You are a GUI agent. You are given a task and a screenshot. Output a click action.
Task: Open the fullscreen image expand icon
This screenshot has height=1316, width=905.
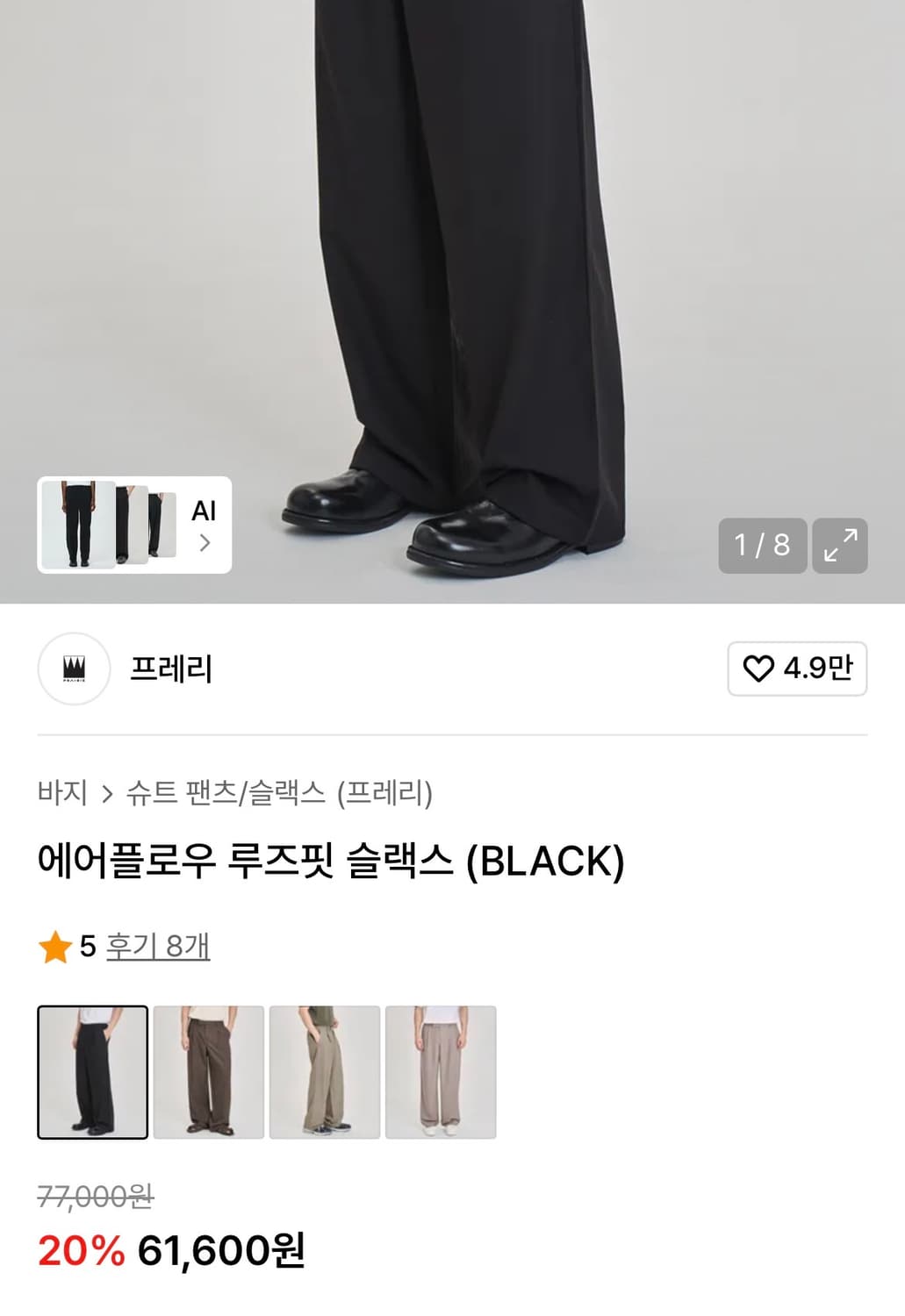point(840,544)
